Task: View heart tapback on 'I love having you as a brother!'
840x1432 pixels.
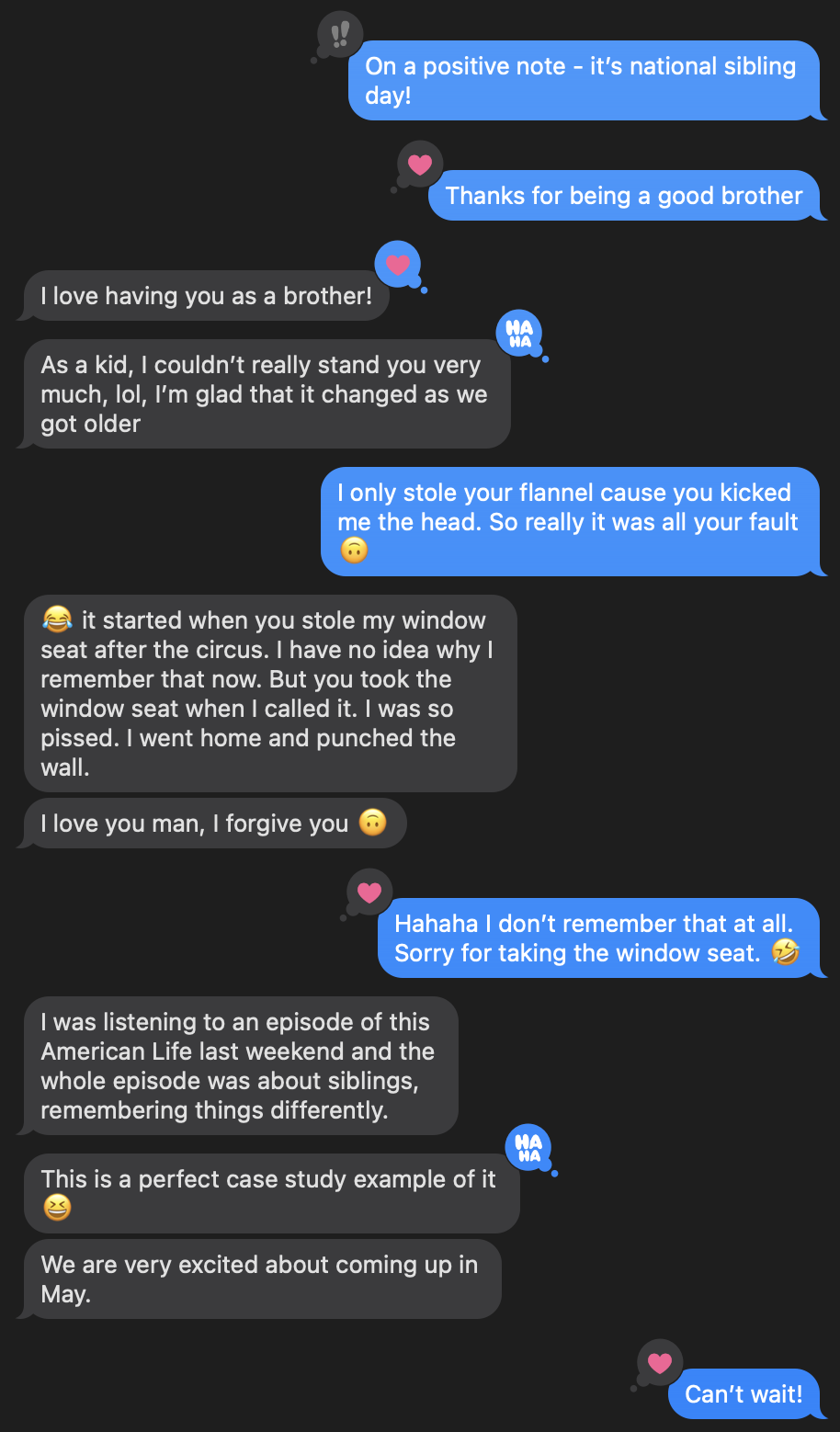Action: 398,265
